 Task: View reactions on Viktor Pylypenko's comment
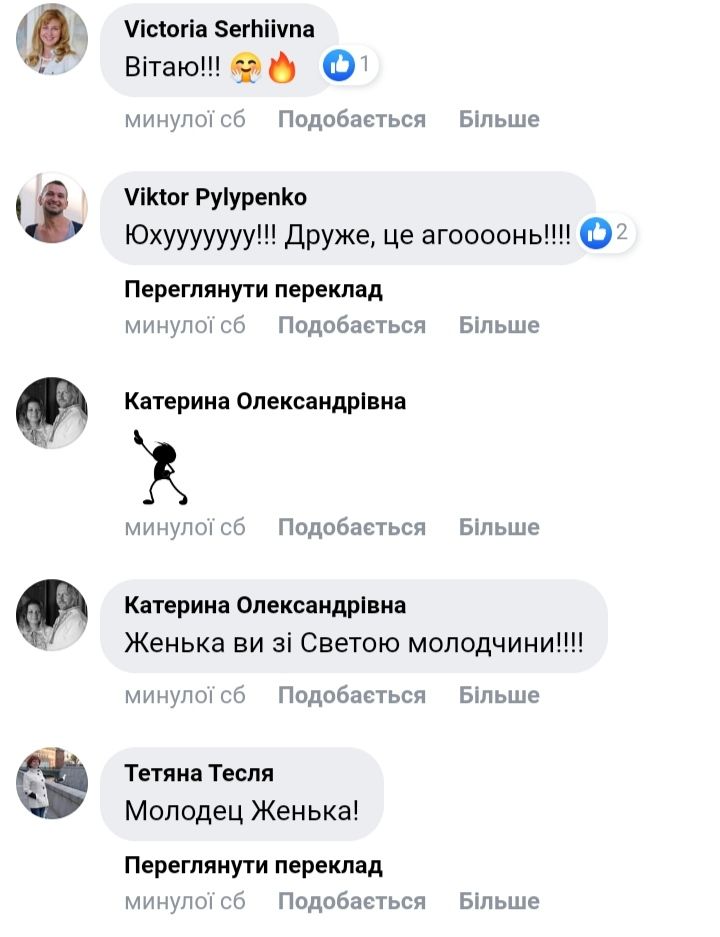pos(607,233)
